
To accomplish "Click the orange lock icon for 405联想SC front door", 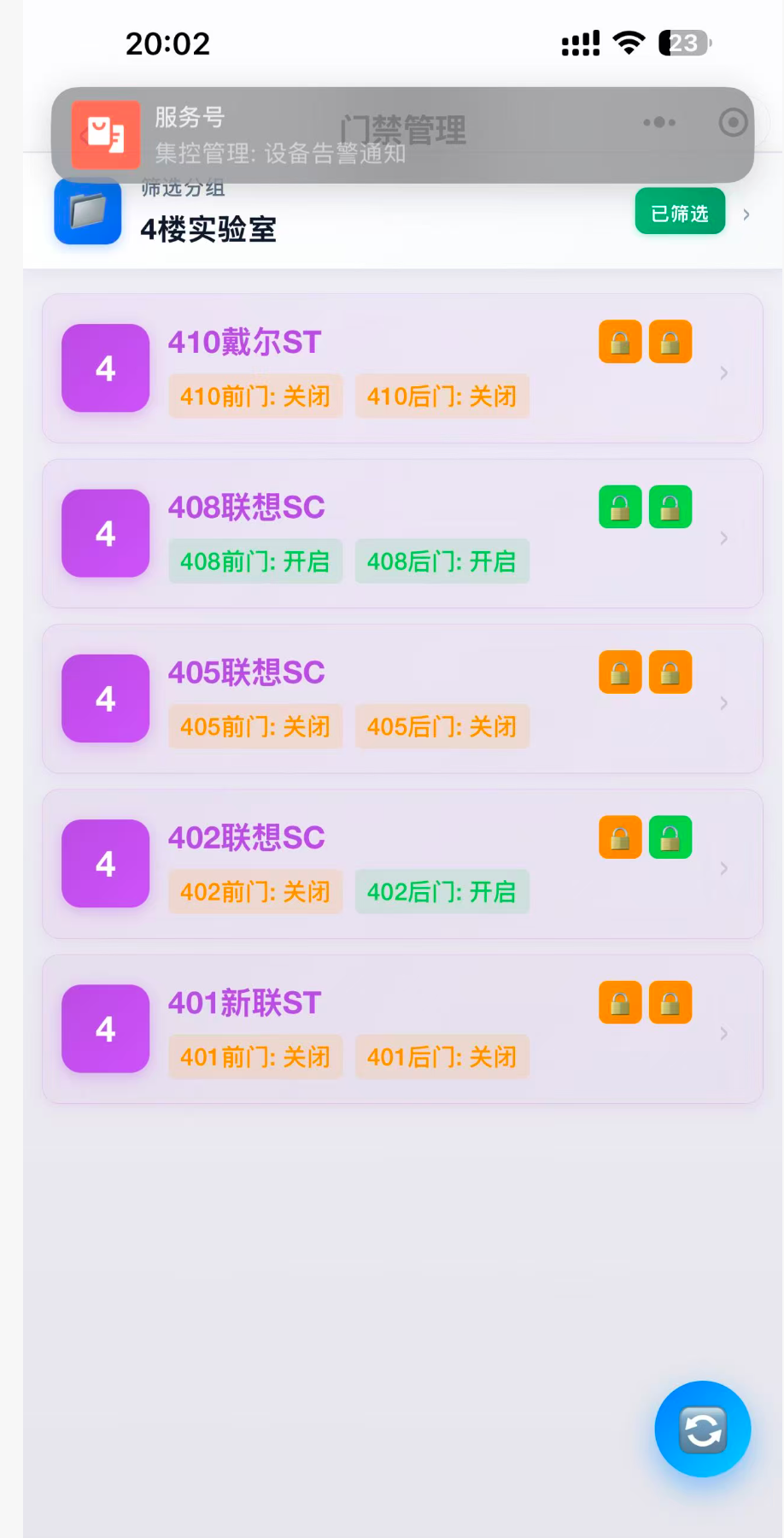I will coord(620,672).
